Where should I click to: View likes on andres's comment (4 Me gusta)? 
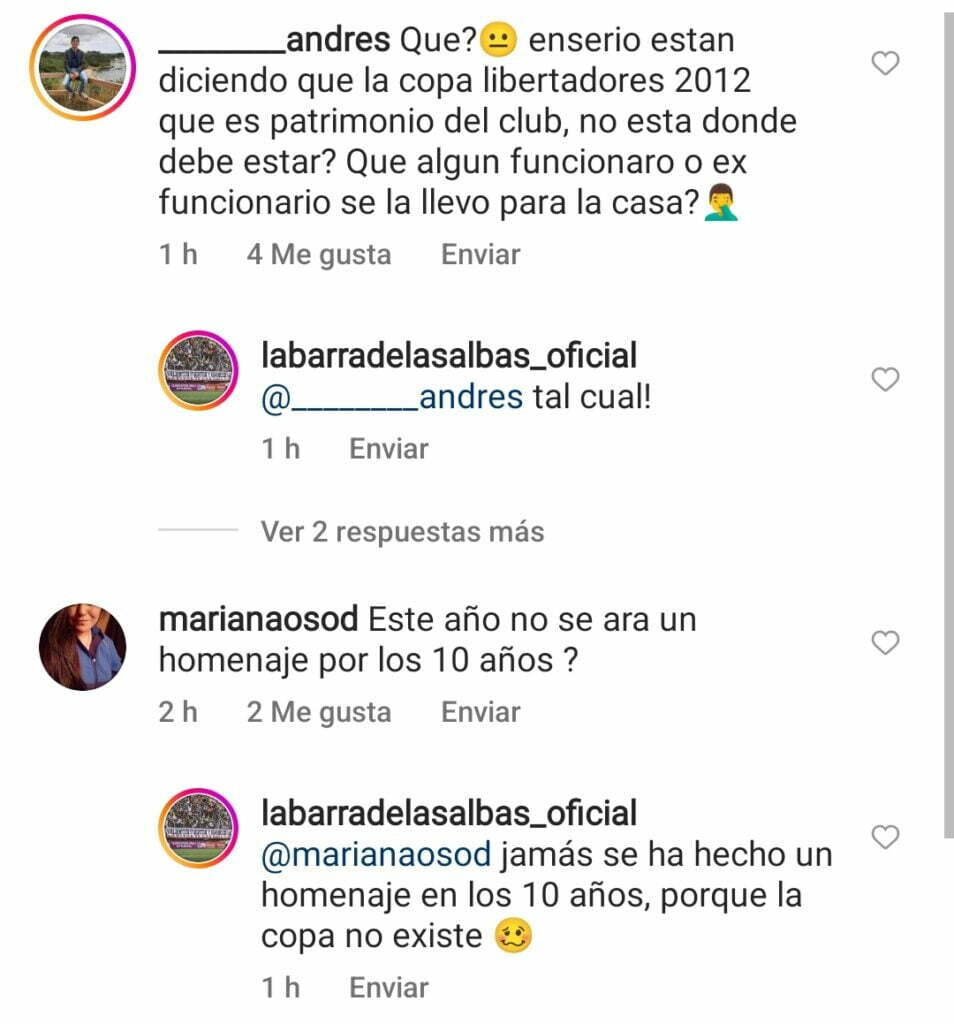click(318, 255)
